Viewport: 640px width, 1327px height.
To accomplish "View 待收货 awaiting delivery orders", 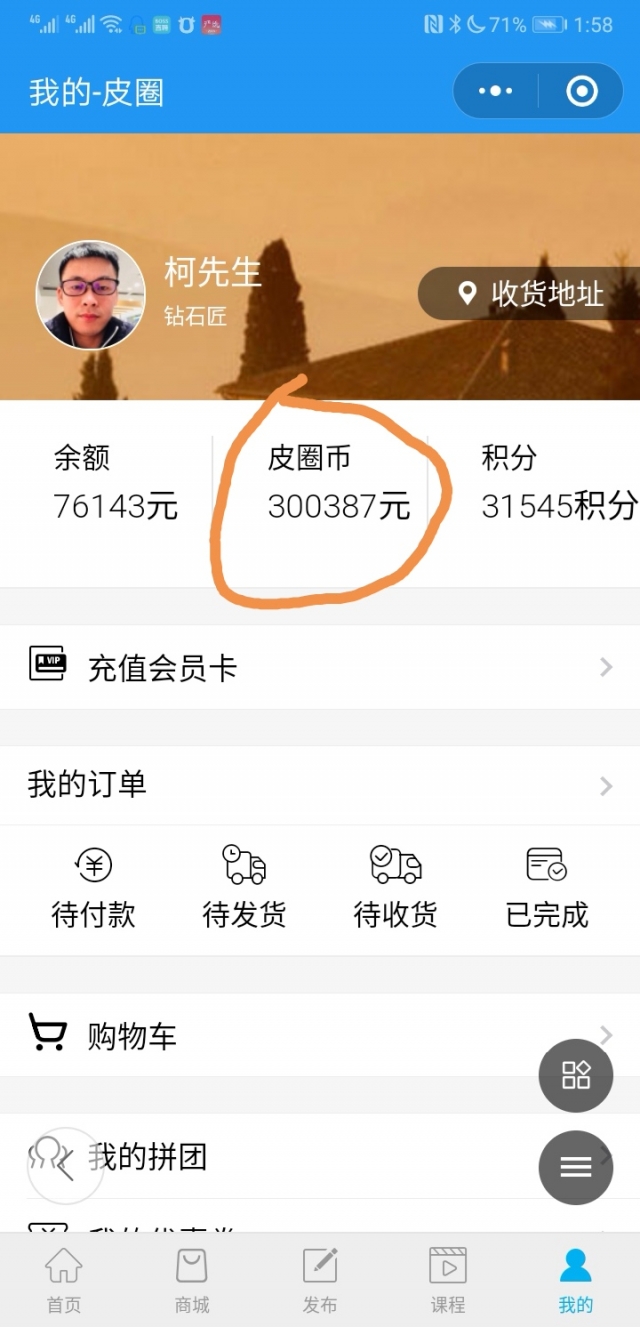I will pos(395,886).
